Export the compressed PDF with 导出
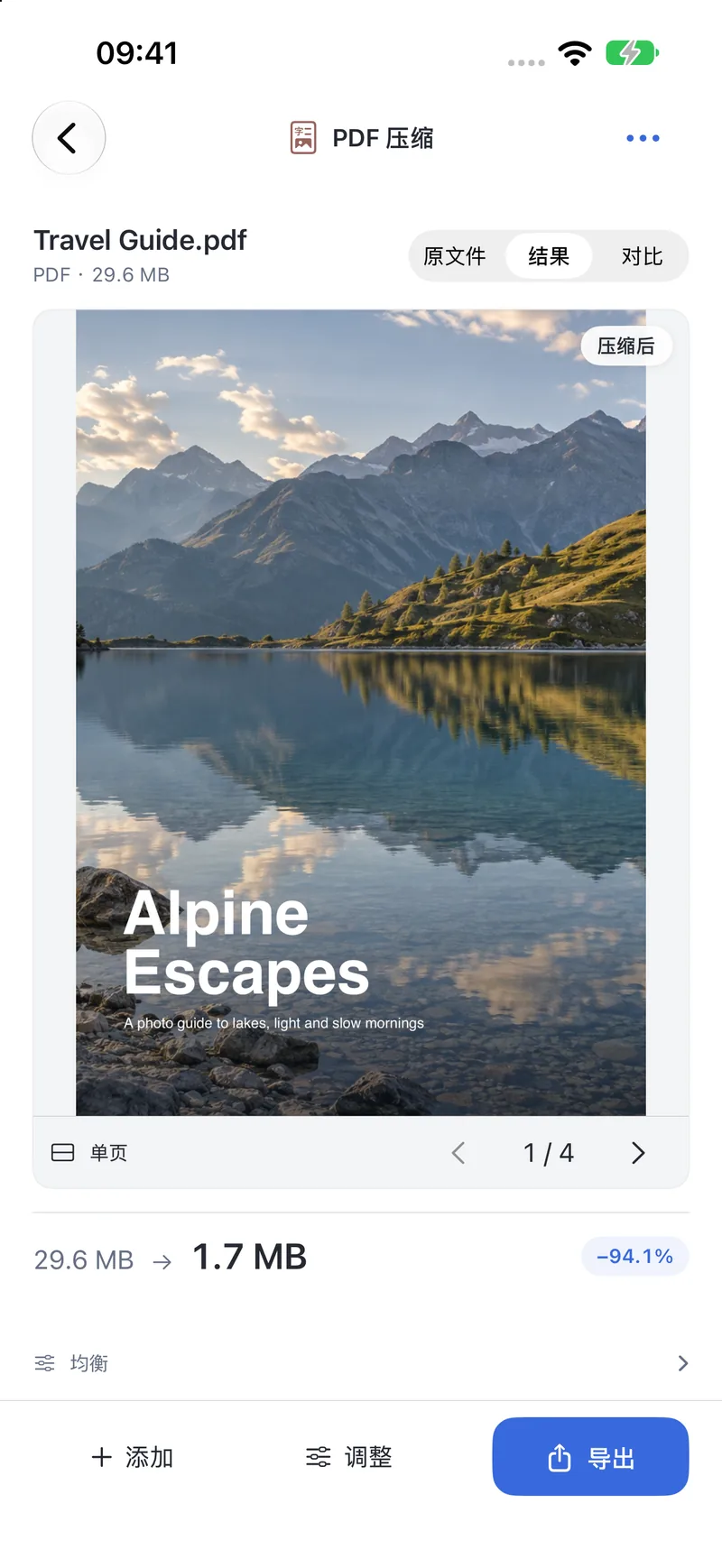 tap(590, 1456)
